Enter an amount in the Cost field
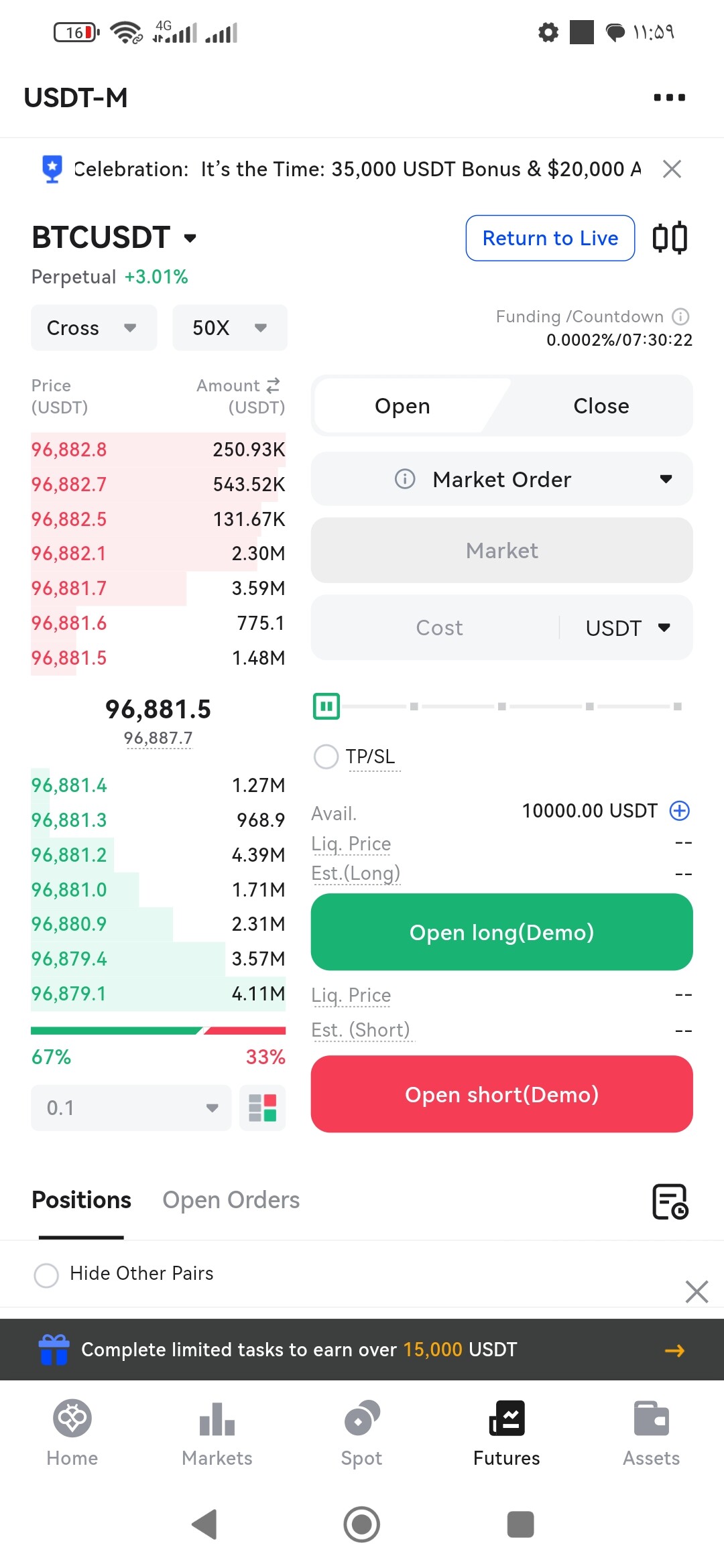 pyautogui.click(x=439, y=628)
